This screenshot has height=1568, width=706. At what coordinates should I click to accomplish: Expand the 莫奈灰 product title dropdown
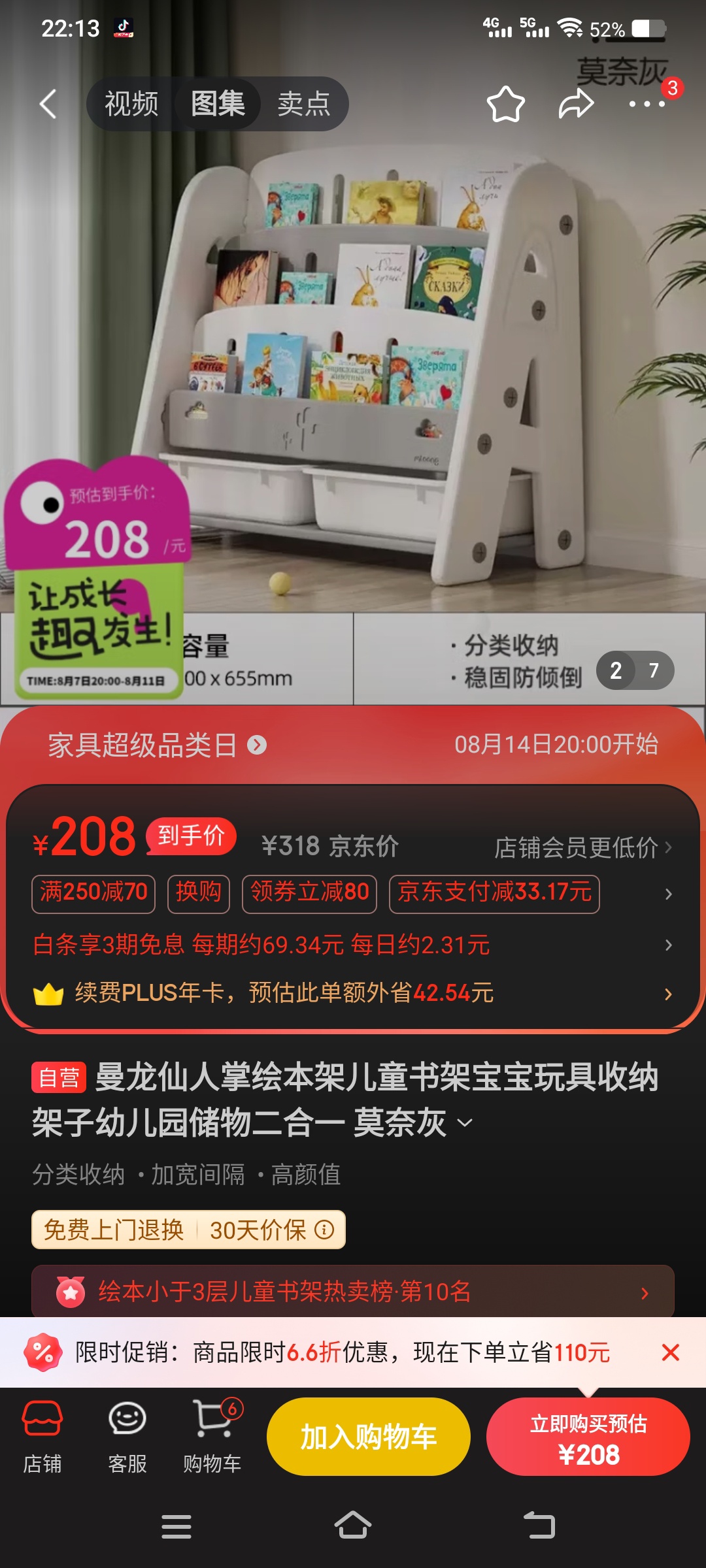(x=465, y=1123)
